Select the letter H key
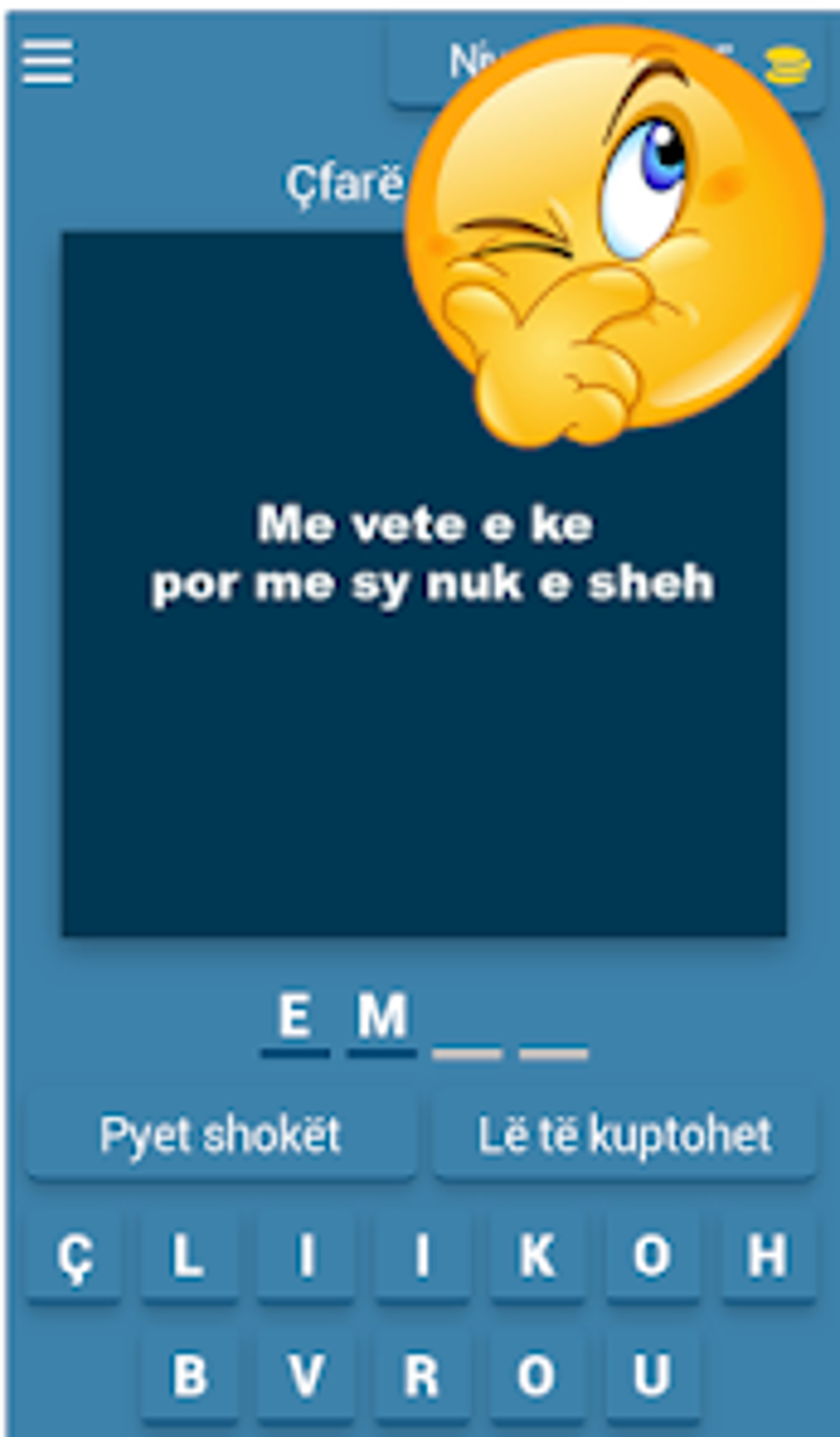Viewport: 840px width, 1437px height. click(x=767, y=1258)
